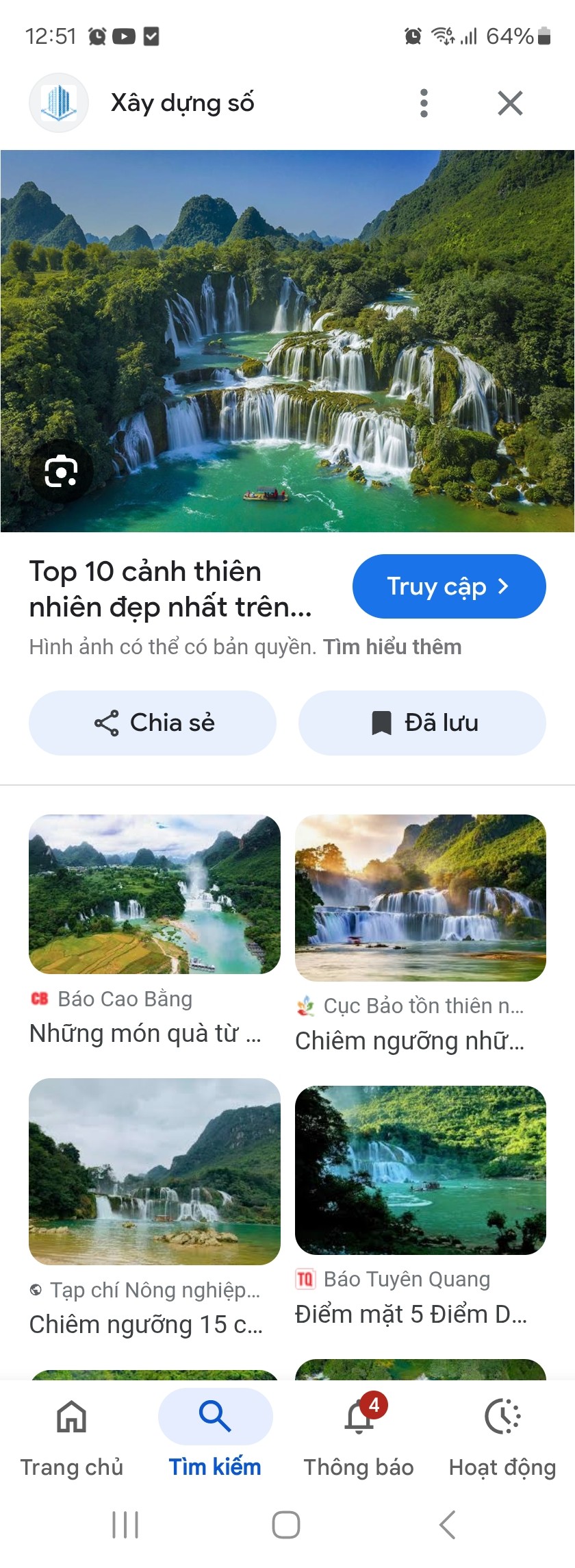Open the Tìm hiểu thêm link

click(392, 647)
